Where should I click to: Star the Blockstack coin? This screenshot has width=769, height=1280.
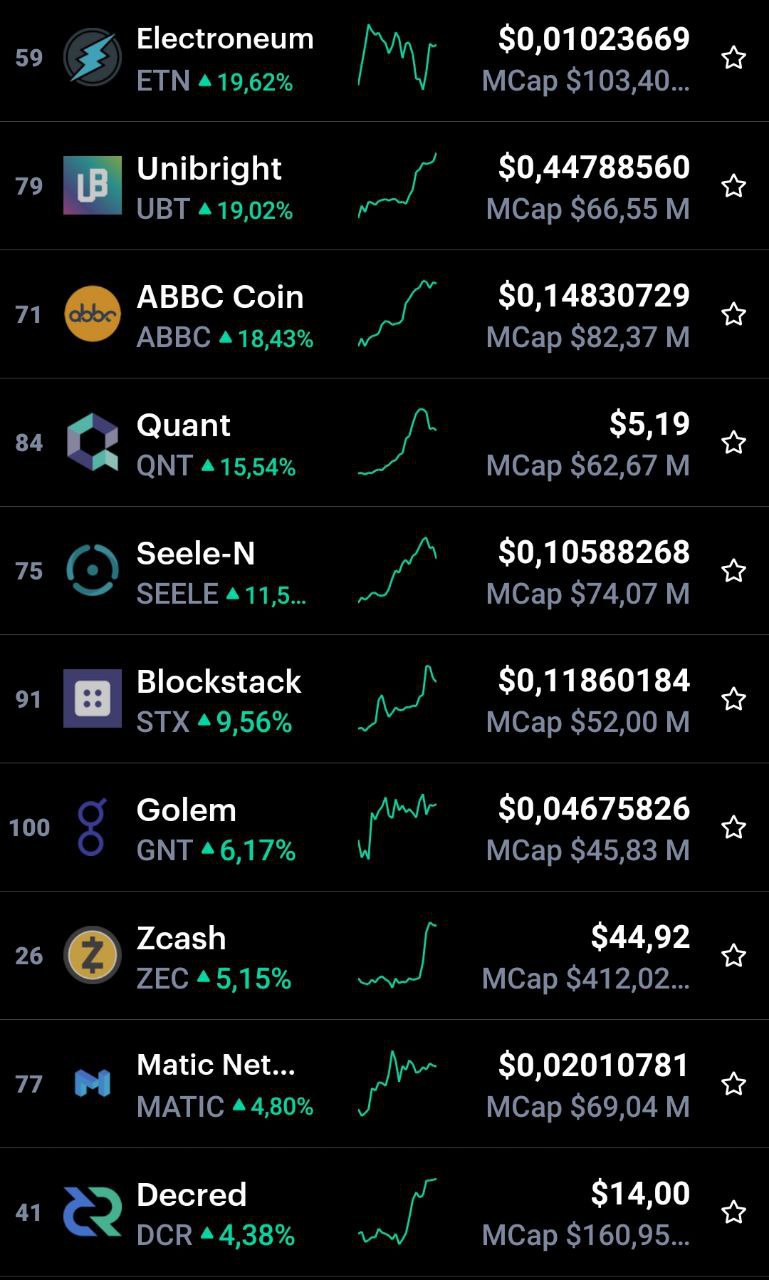[734, 698]
